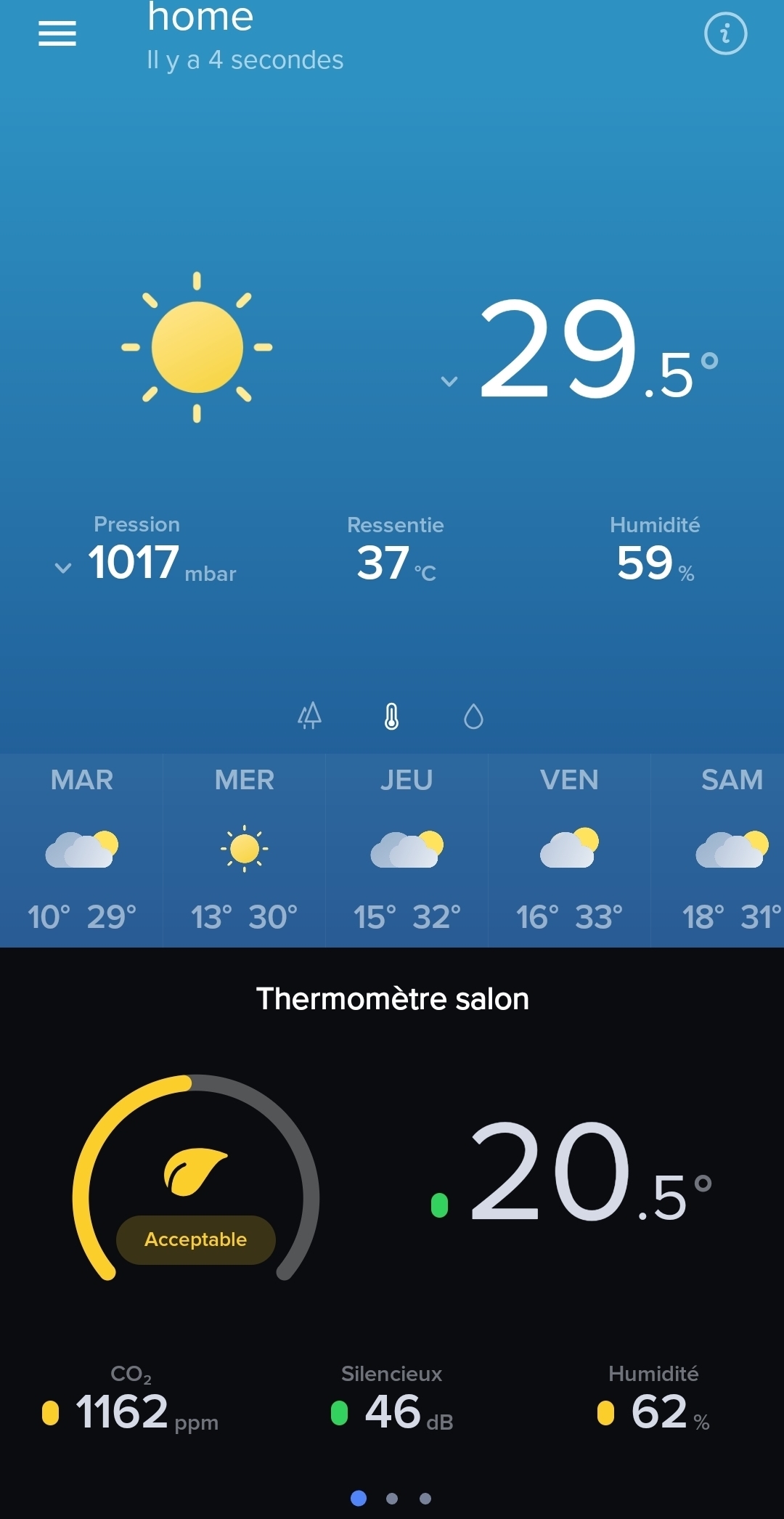Open the outdoor temperature 29.5° reading
Viewport: 784px width, 1519px height.
(581, 349)
